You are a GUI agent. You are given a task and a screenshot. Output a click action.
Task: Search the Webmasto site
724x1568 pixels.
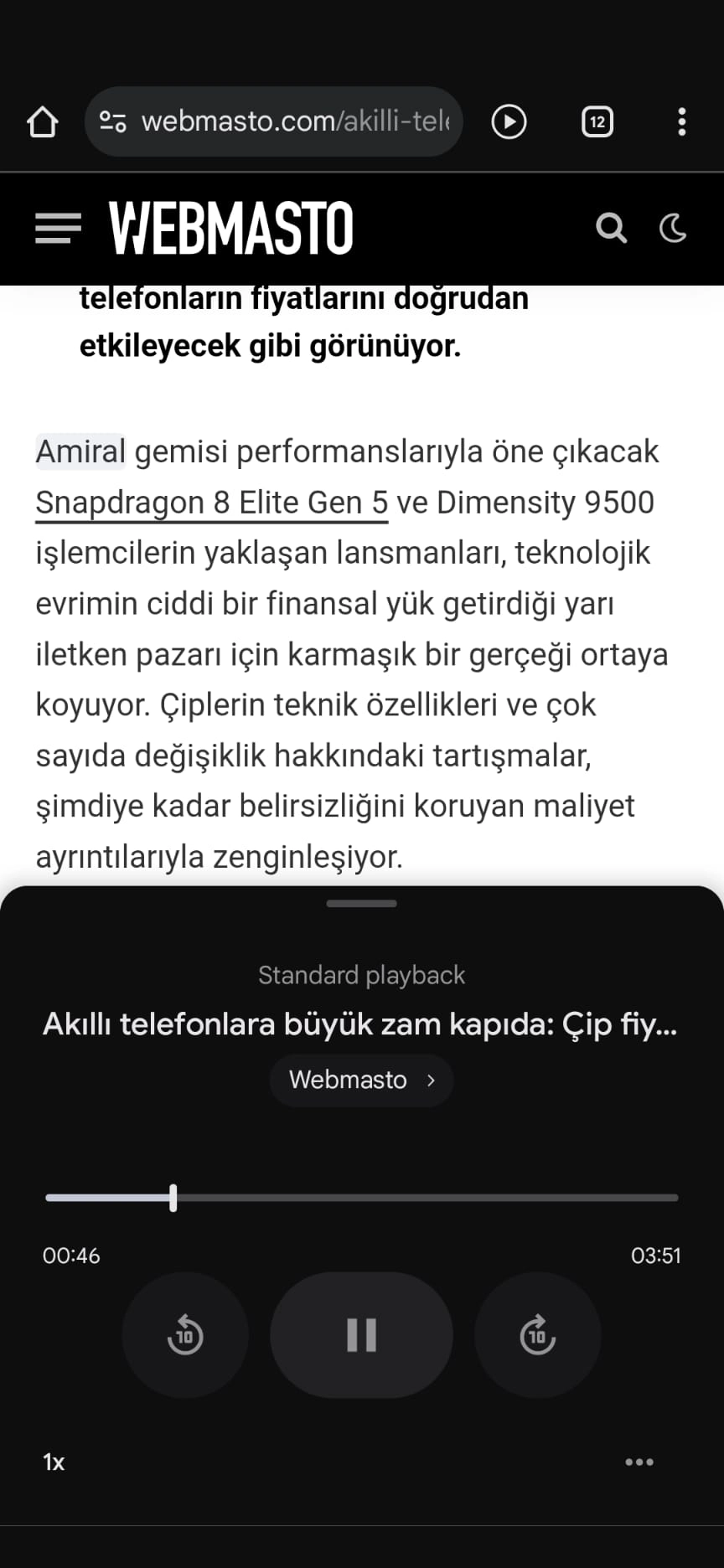[x=611, y=227]
